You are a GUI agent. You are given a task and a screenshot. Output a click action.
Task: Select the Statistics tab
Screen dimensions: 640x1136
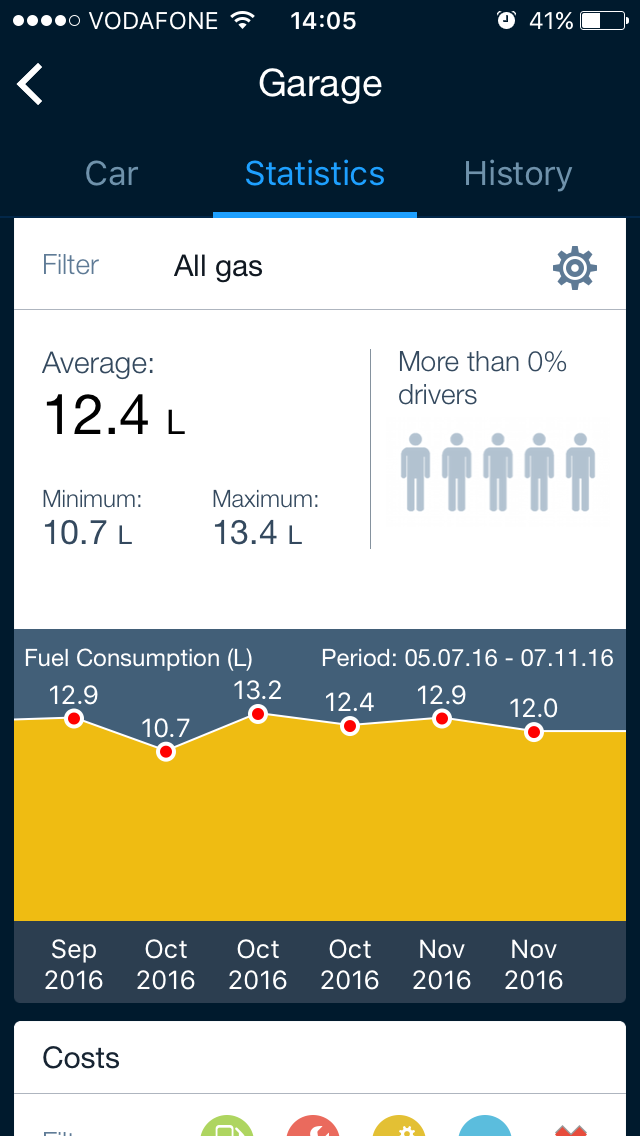click(x=315, y=174)
